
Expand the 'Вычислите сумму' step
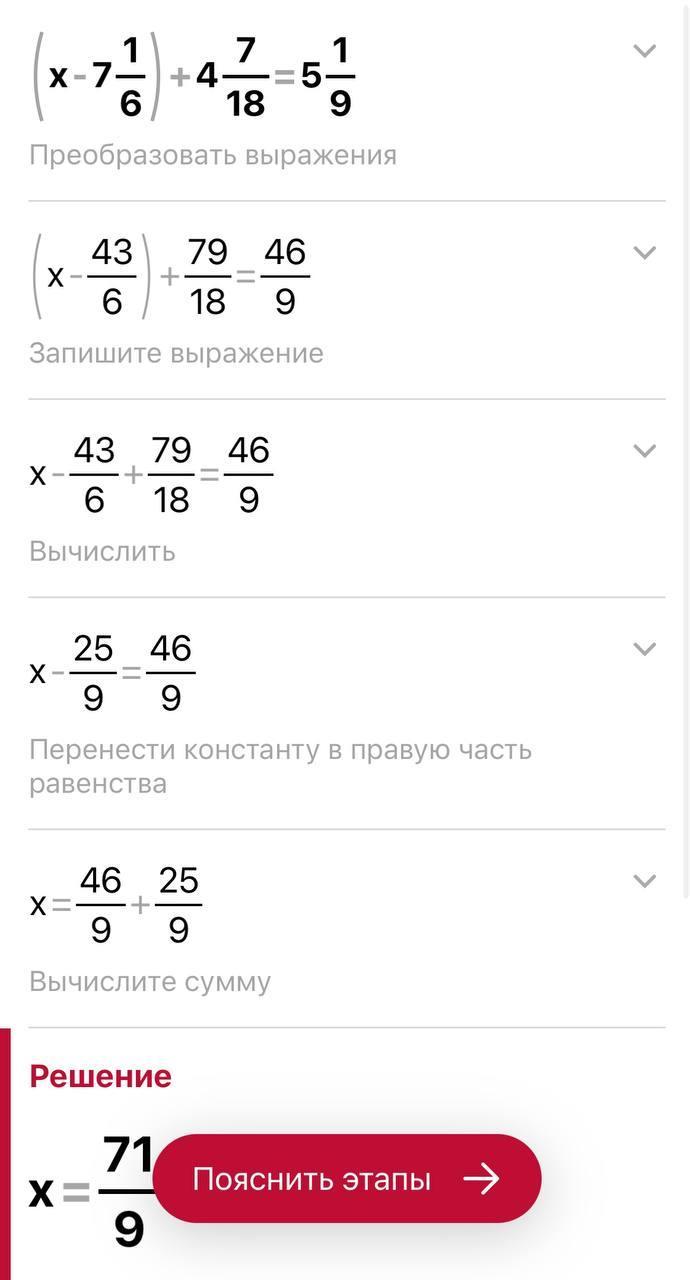click(x=645, y=881)
